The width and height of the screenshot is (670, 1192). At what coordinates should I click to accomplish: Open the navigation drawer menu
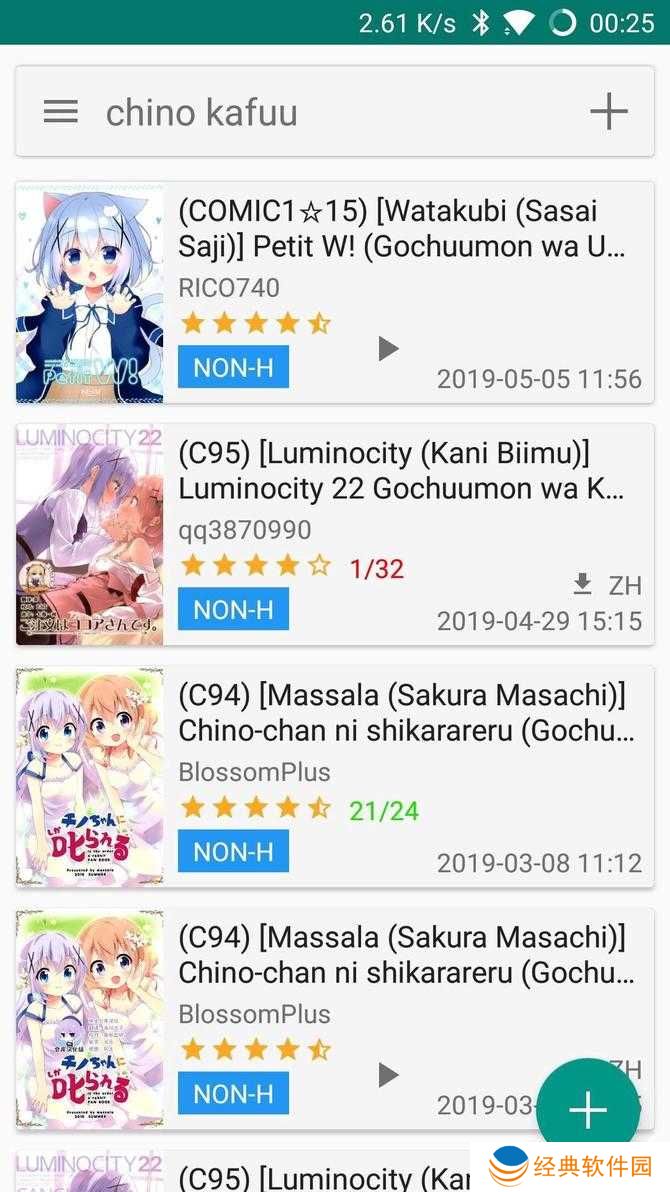coord(60,112)
